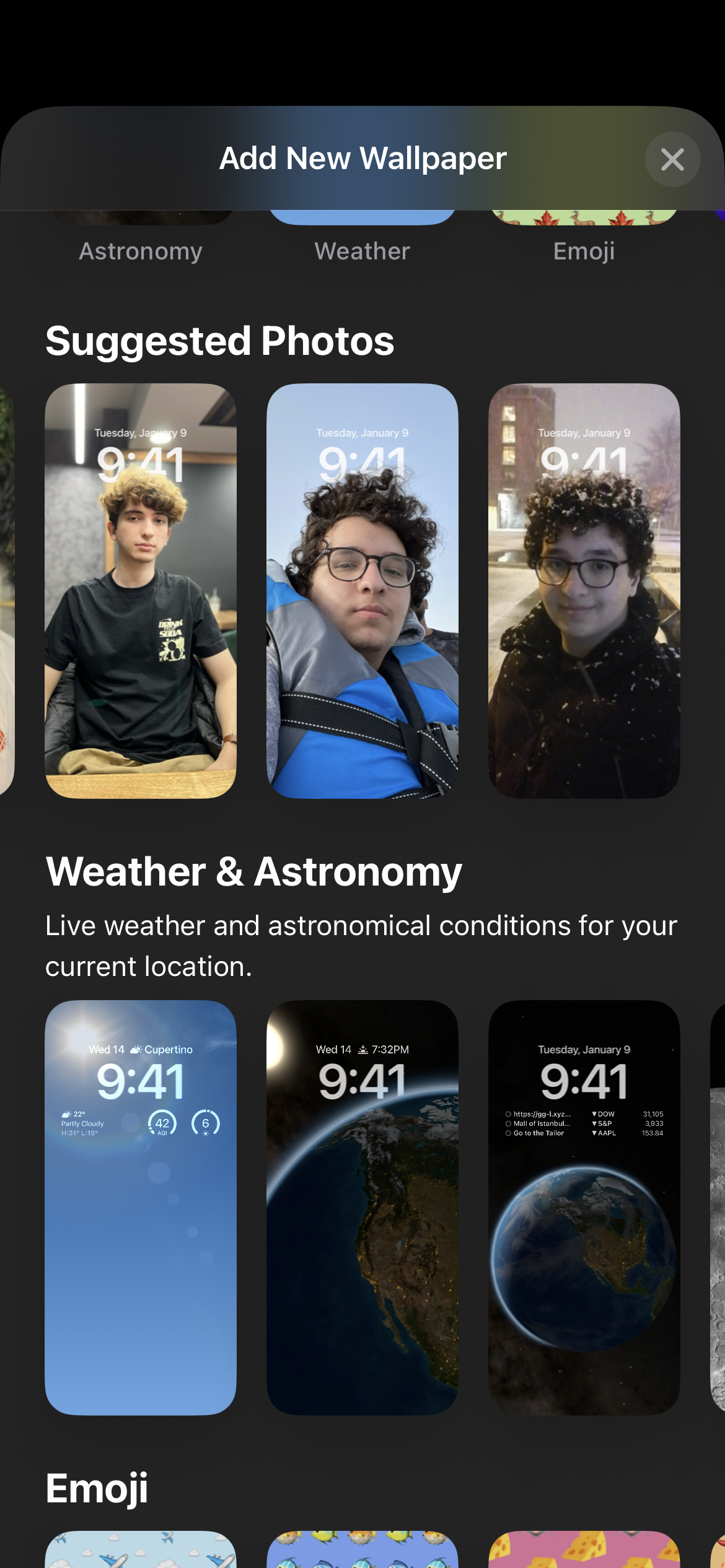
Task: Select the suggested snowy night photo
Action: pos(584,591)
